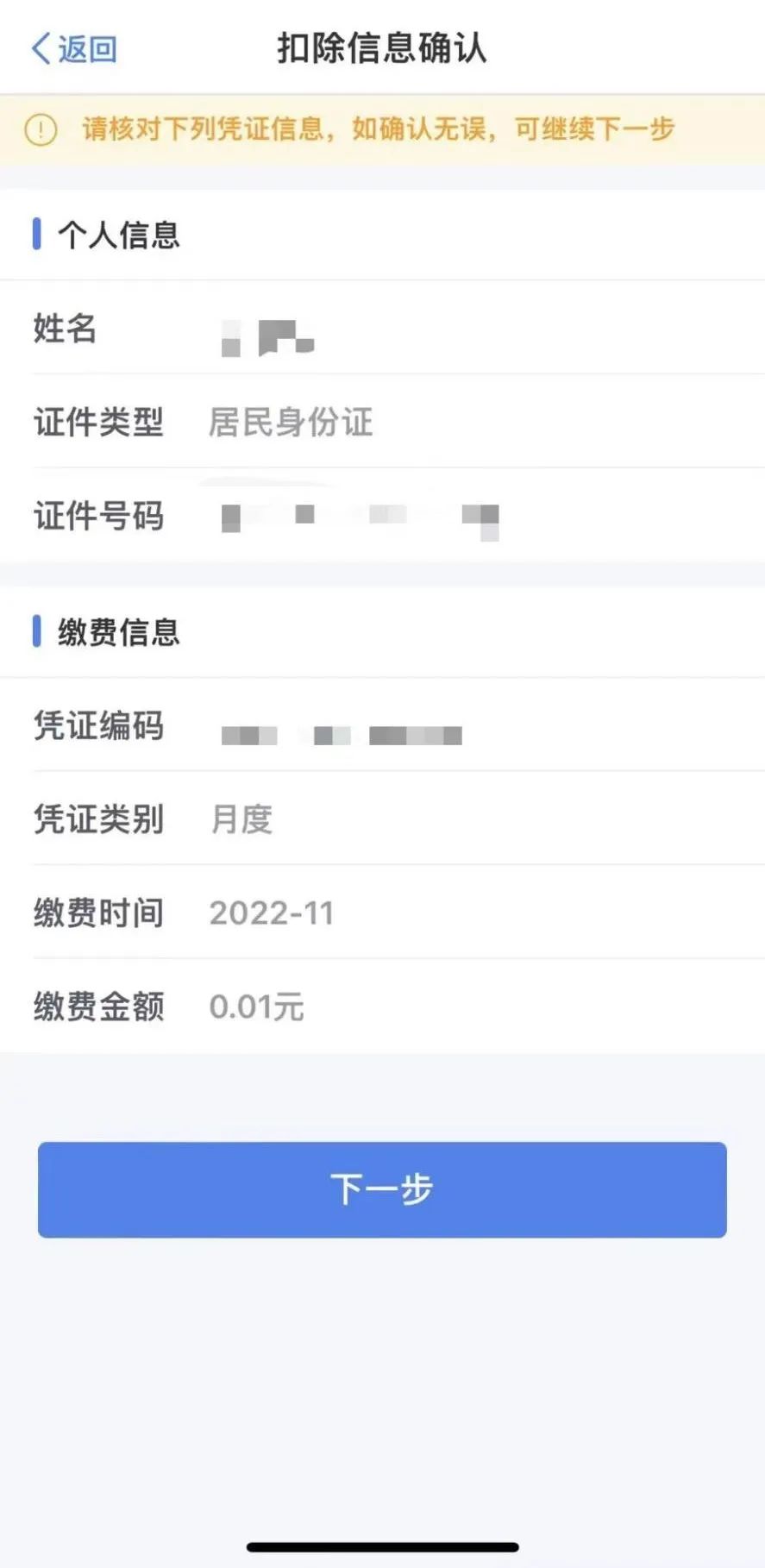Tap 返回 to go back

pos(74,49)
